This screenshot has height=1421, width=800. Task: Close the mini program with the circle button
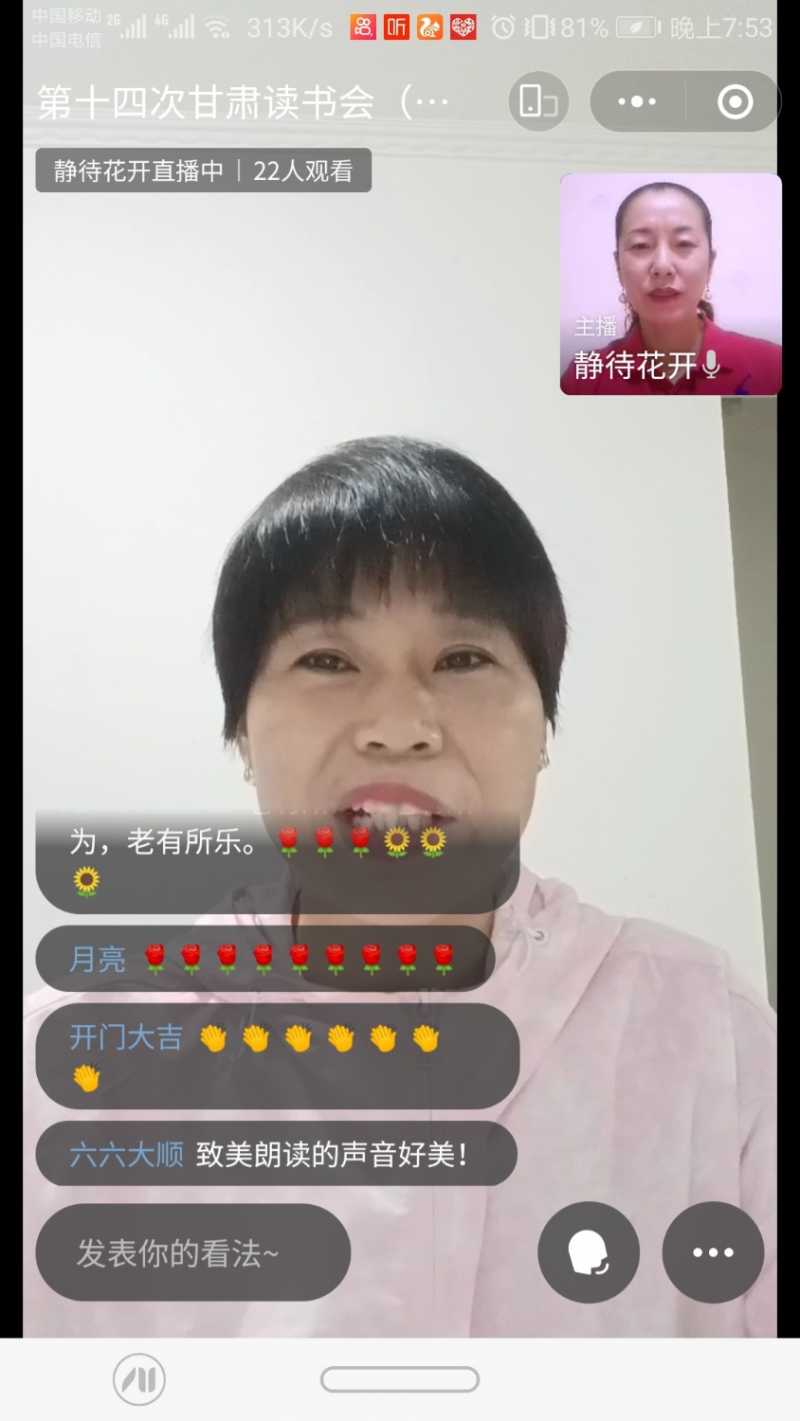coord(735,101)
